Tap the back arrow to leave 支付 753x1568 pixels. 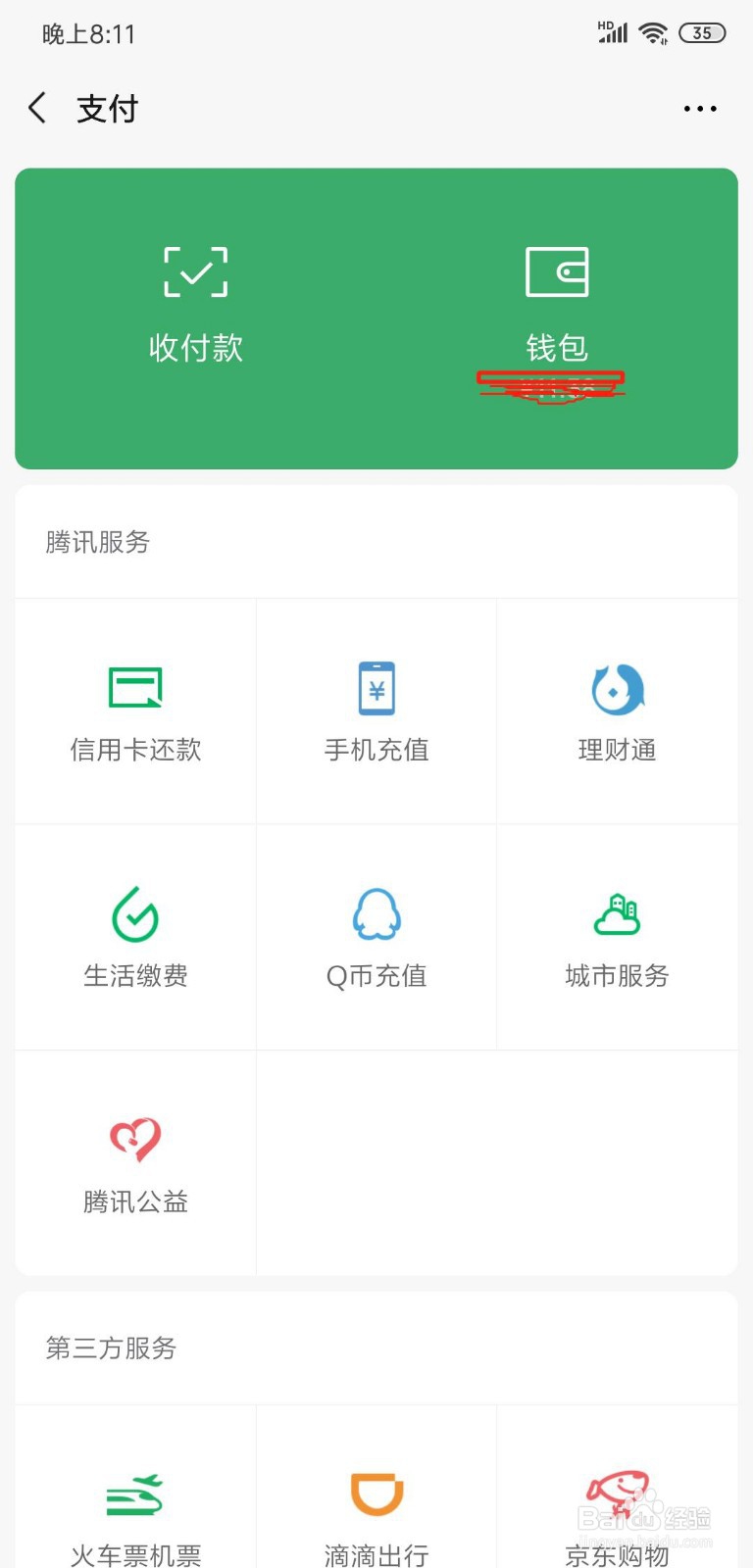pos(37,108)
